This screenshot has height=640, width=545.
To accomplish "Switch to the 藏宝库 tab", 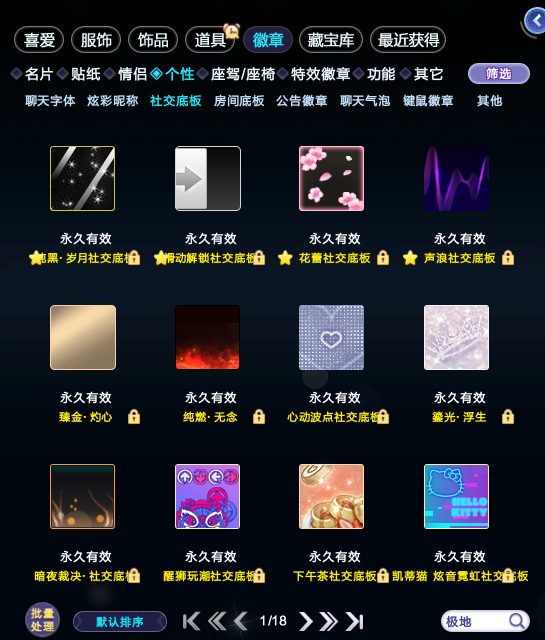I will point(331,40).
